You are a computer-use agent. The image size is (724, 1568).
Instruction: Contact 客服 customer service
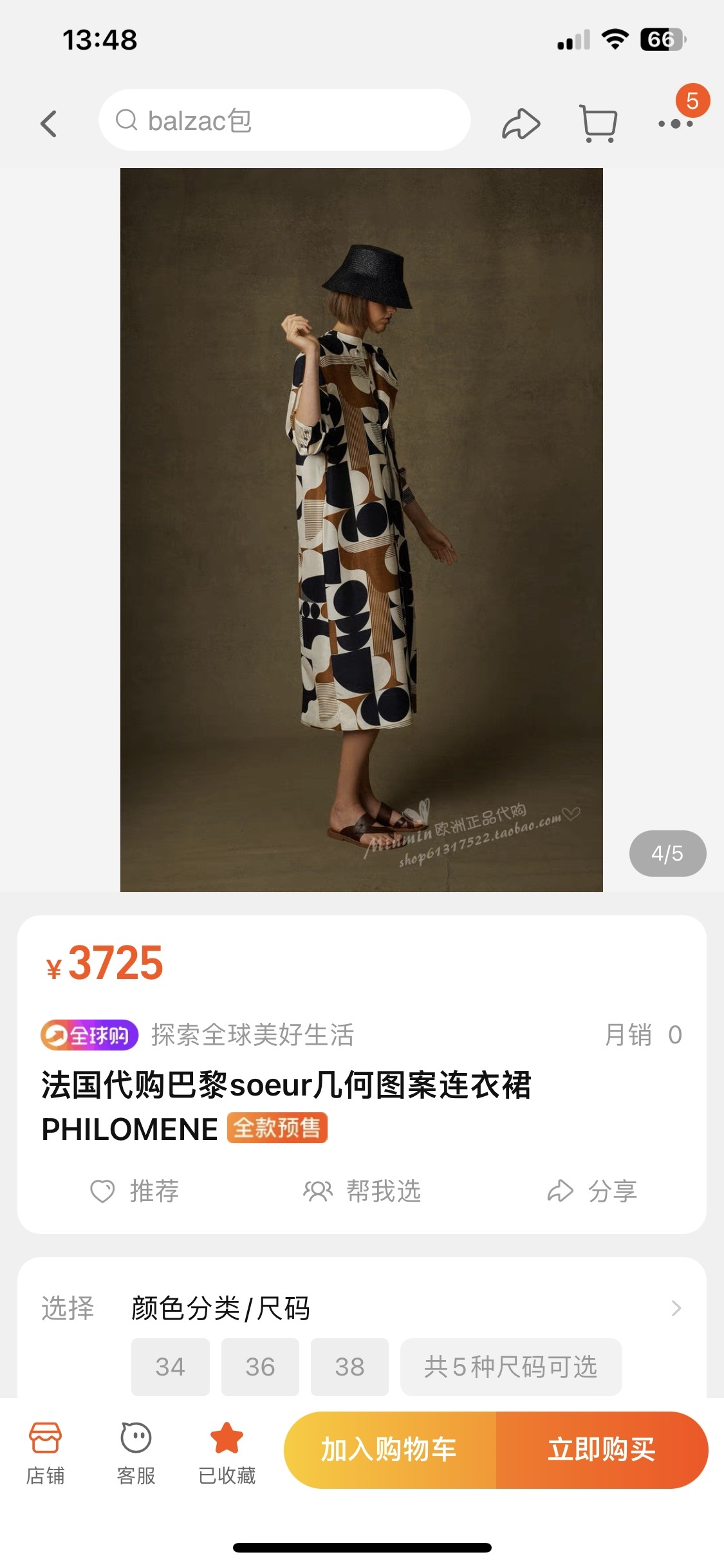coord(136,1452)
